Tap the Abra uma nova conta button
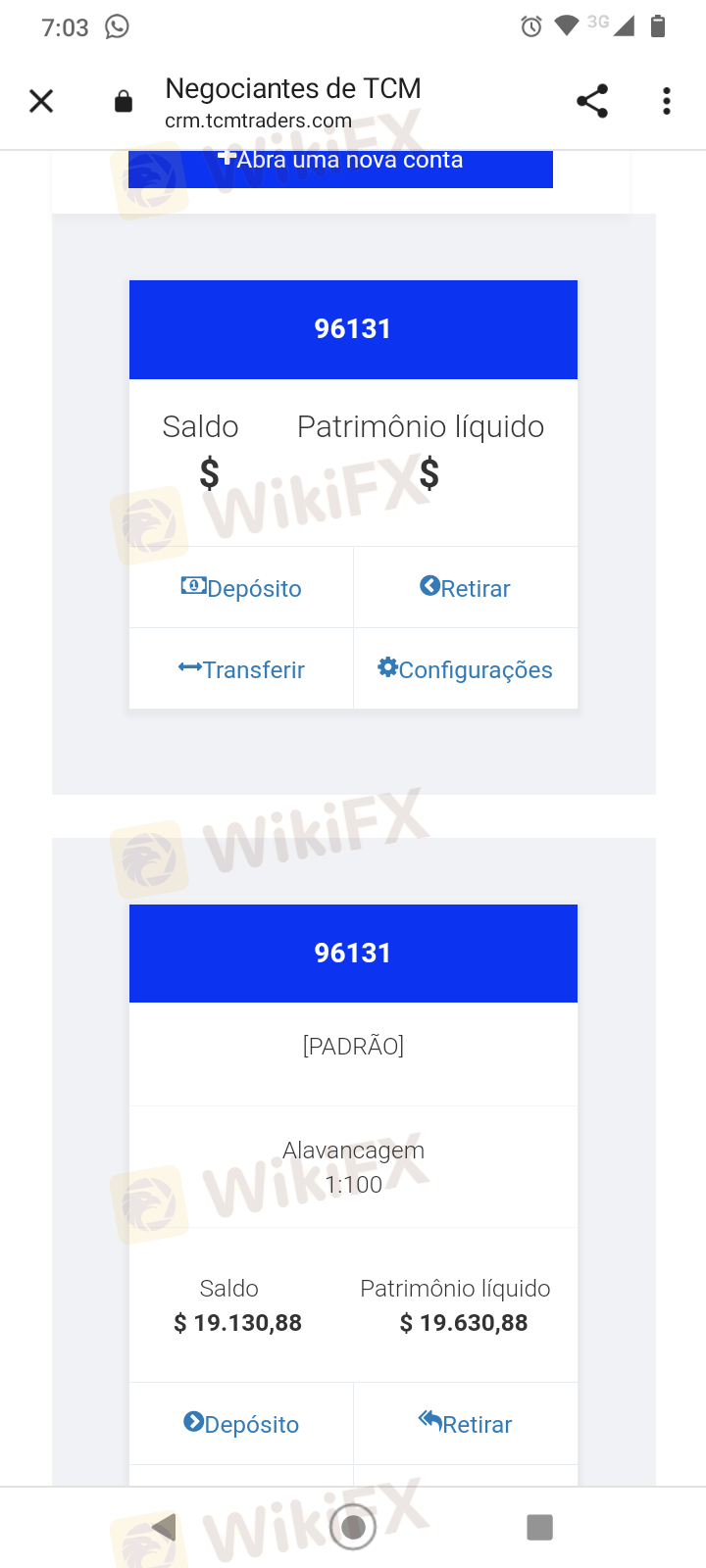This screenshot has height=1568, width=706. click(x=340, y=165)
